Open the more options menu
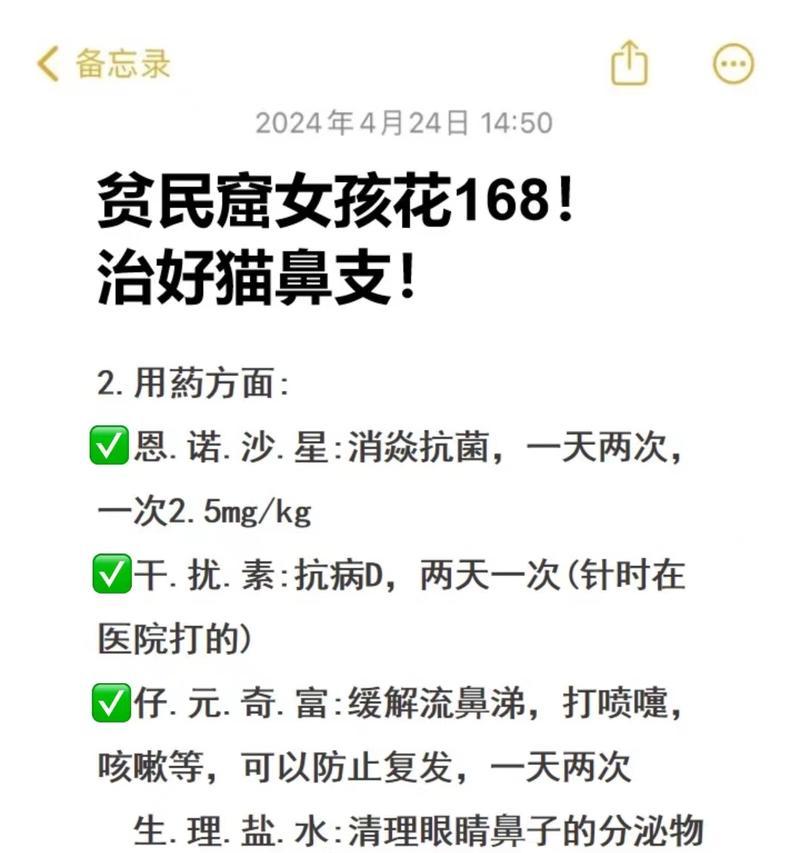The height and width of the screenshot is (853, 800). [733, 64]
